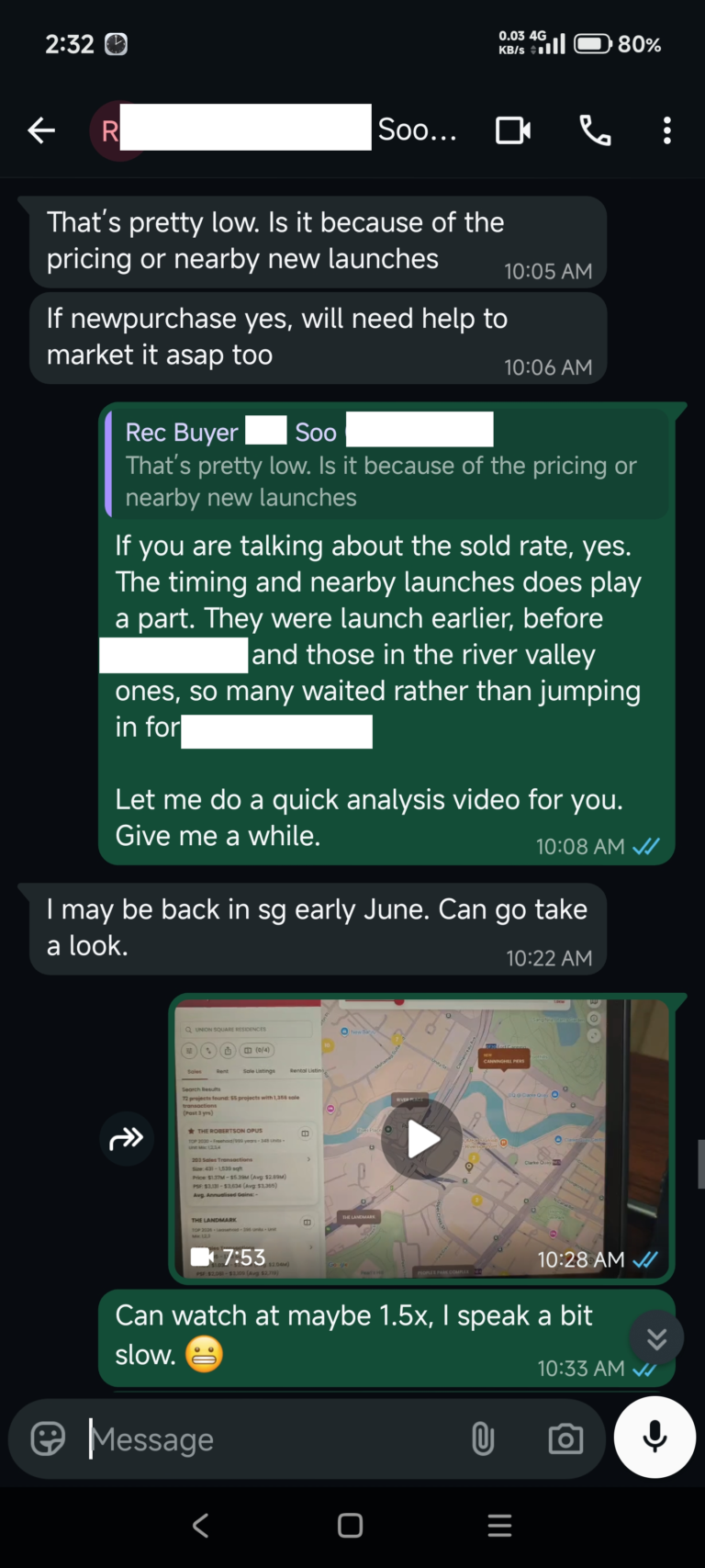Start a video call with this contact
The image size is (705, 1568).
point(513,130)
